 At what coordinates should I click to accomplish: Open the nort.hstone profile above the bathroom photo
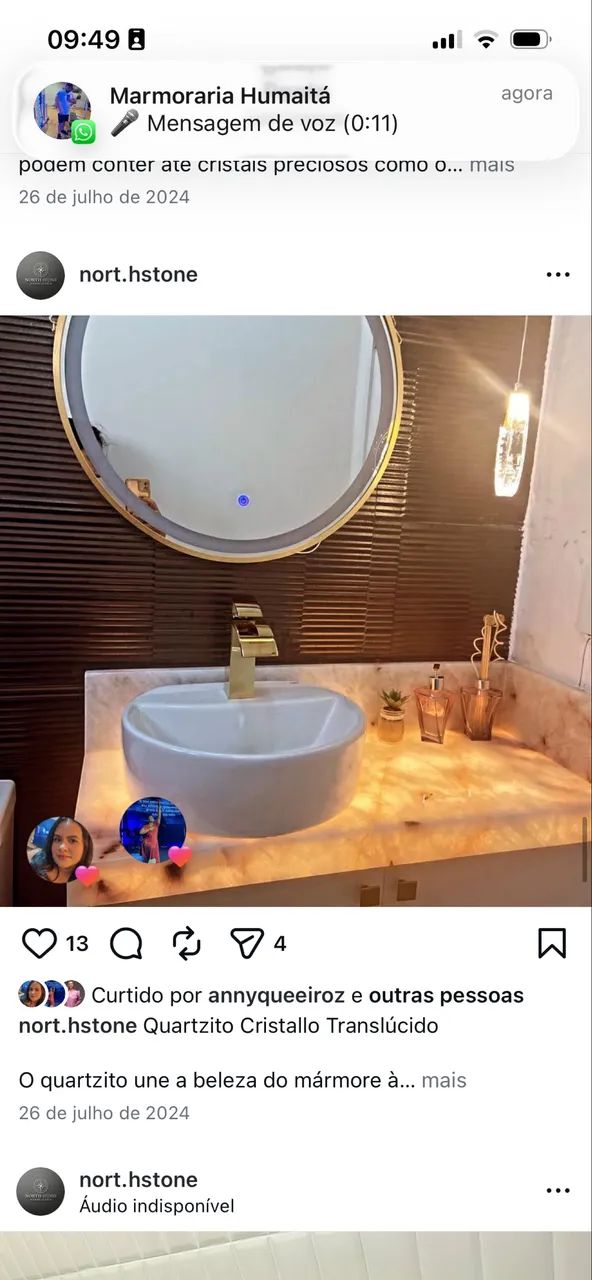[138, 274]
